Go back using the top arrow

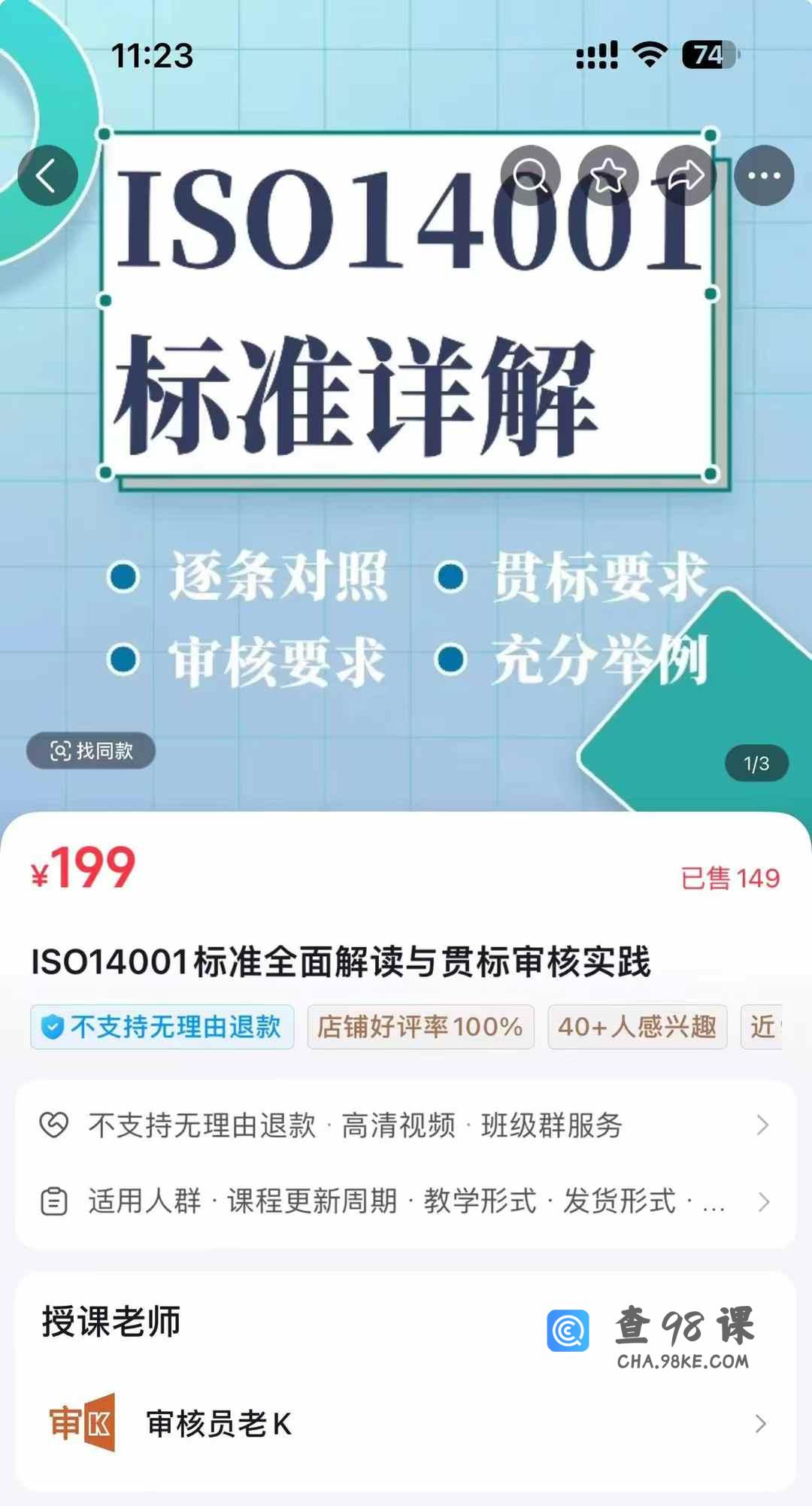47,176
